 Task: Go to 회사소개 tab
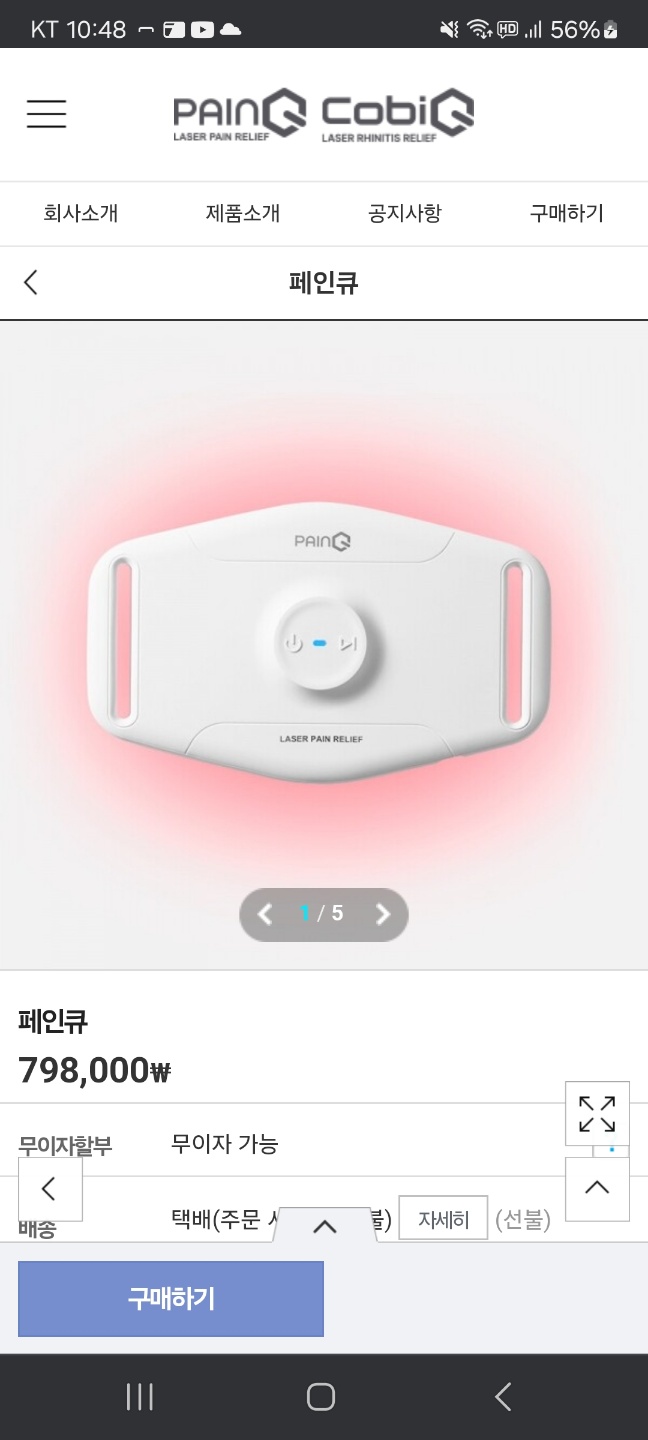click(81, 213)
